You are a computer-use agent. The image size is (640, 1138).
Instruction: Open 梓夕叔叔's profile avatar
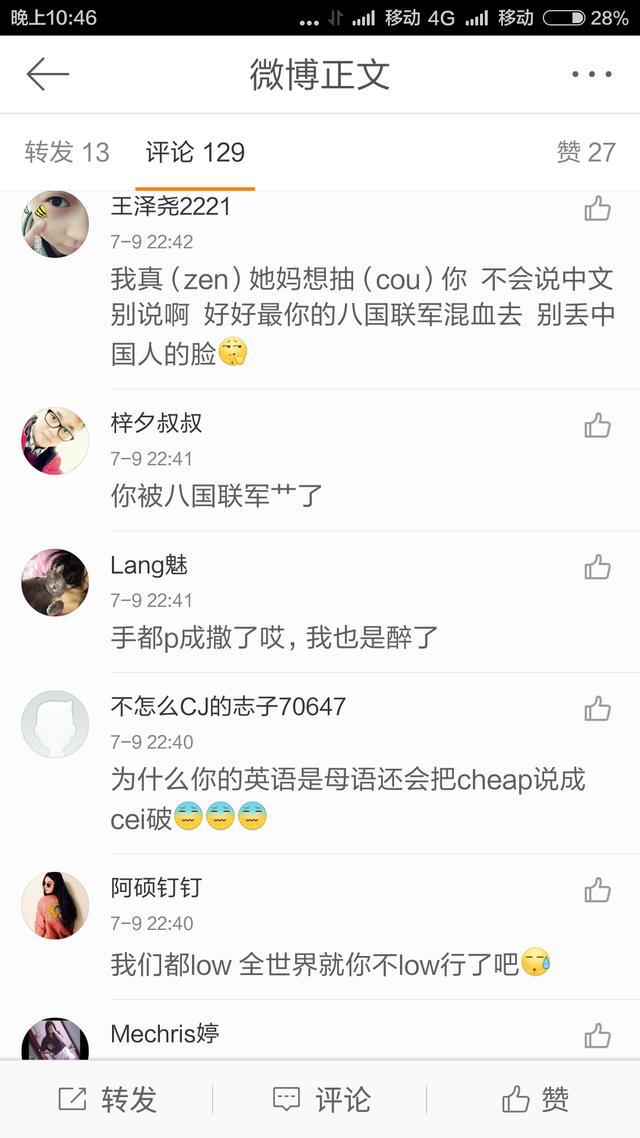coord(55,441)
